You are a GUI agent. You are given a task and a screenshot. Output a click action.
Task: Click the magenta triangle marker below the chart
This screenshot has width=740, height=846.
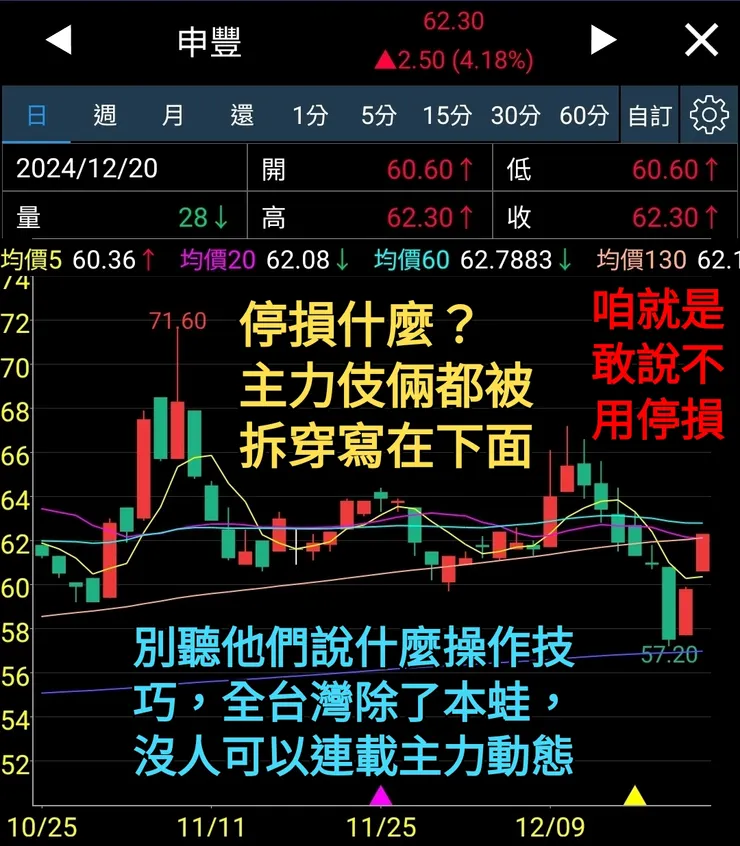pos(381,794)
